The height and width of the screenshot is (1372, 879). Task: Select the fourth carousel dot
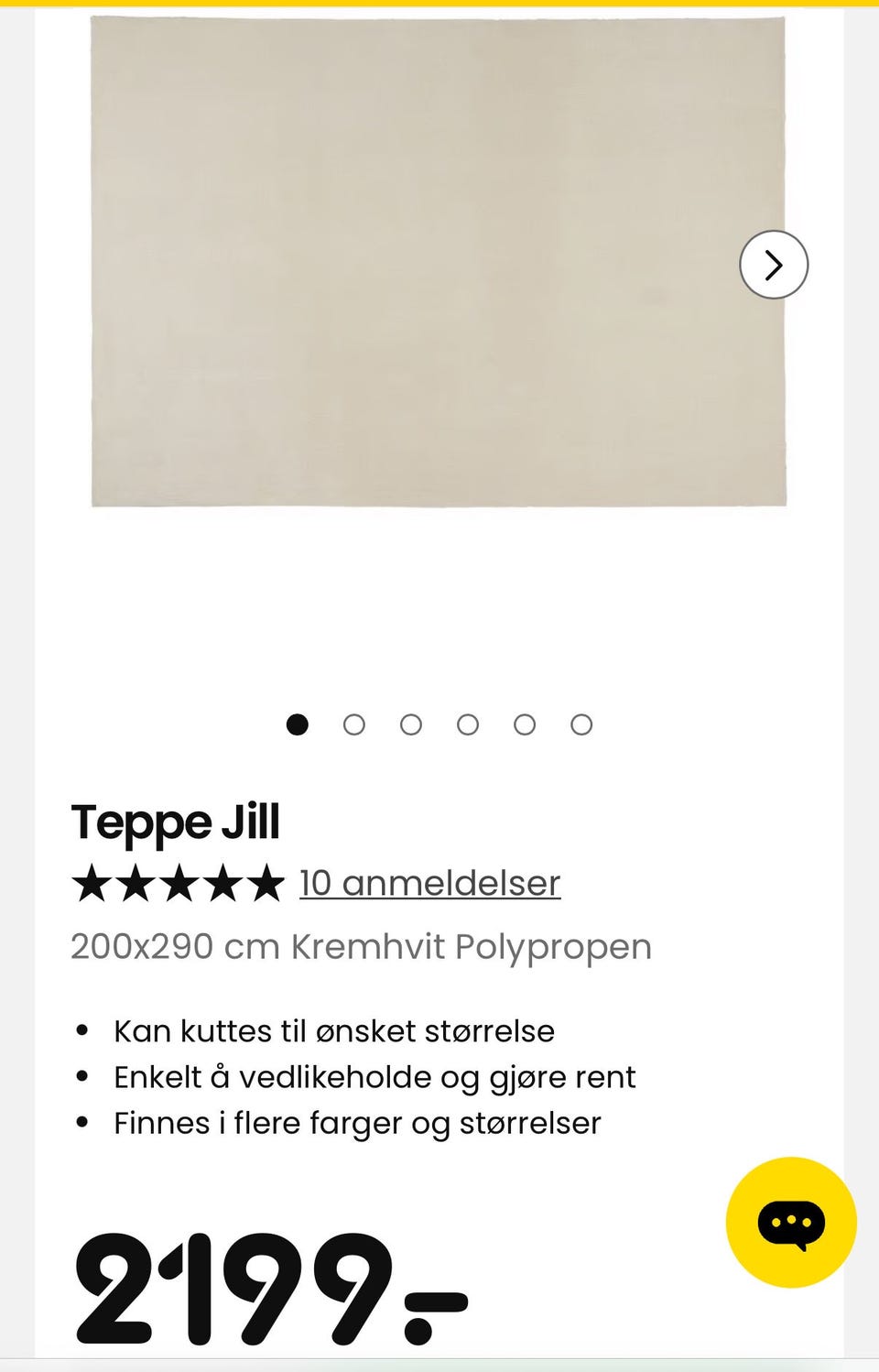coord(469,724)
